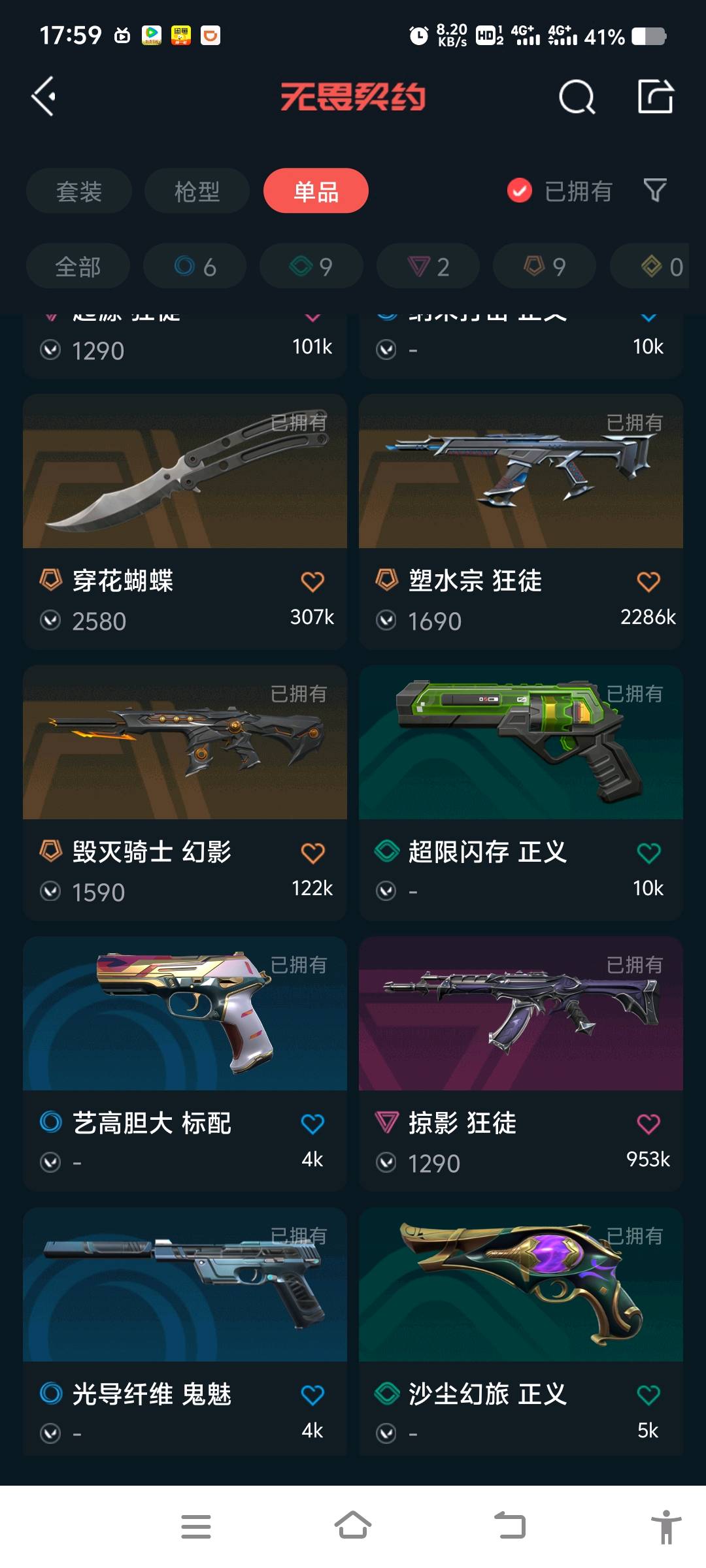Viewport: 706px width, 1568px height.
Task: Share this page via the share icon
Action: pos(655,97)
